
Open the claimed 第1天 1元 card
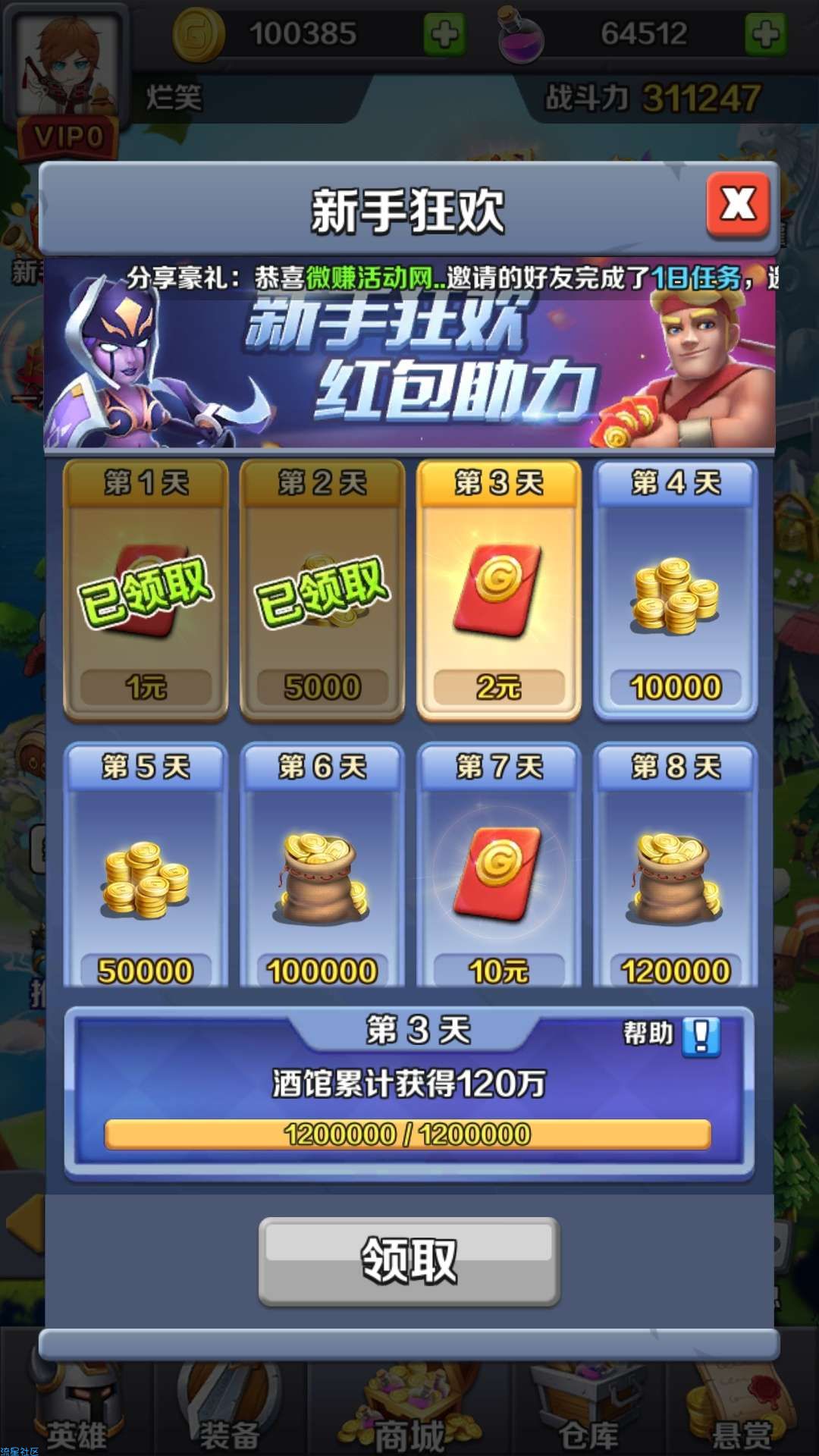pos(146,590)
